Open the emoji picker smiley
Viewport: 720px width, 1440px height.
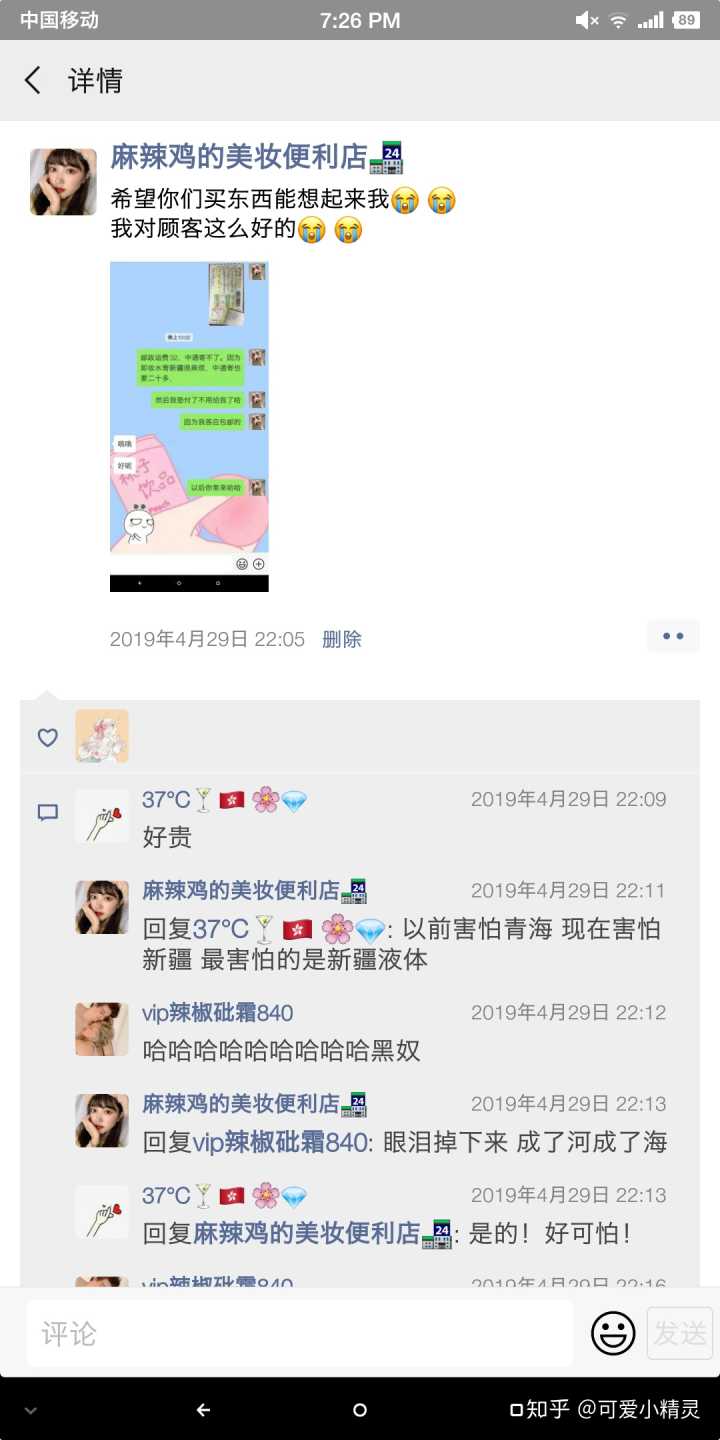(613, 1333)
